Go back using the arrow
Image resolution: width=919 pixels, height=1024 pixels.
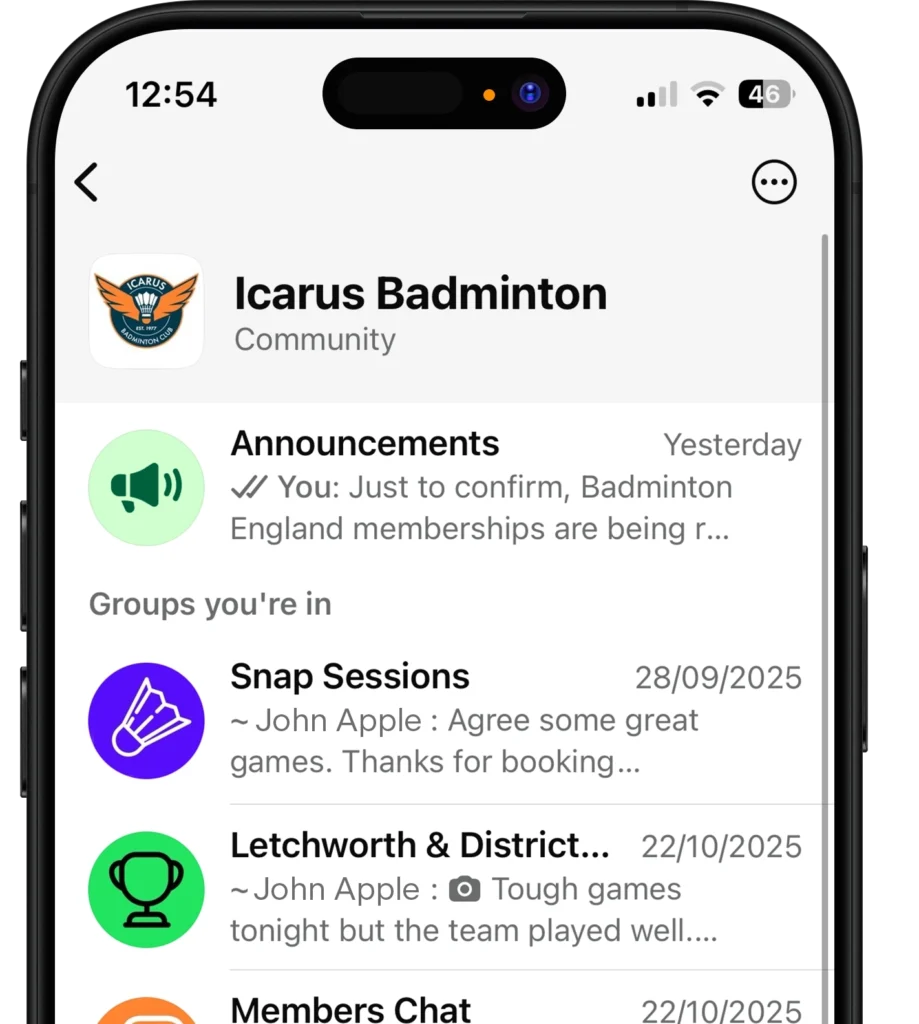click(x=87, y=183)
